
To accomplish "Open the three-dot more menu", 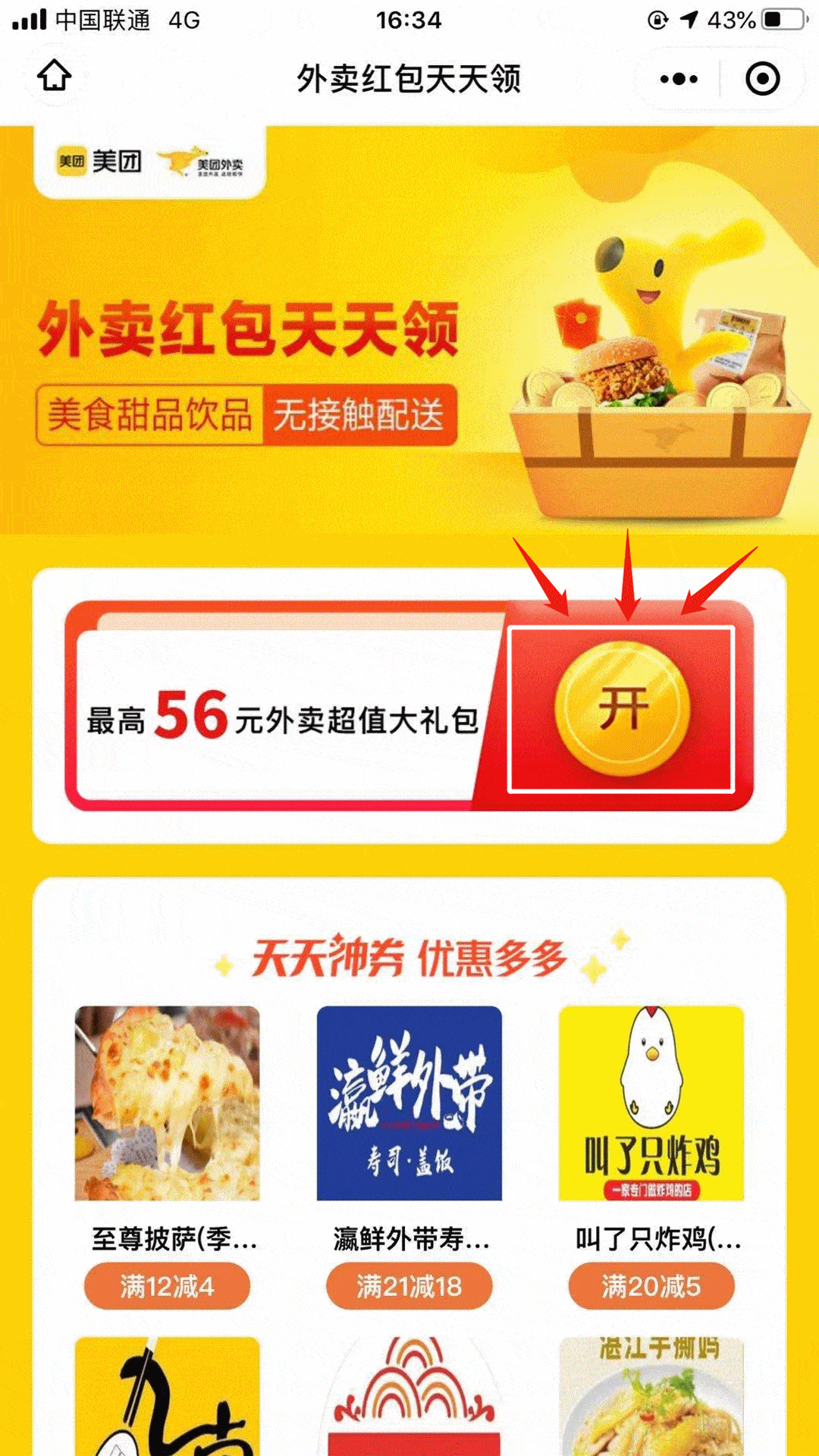I will pos(679,79).
